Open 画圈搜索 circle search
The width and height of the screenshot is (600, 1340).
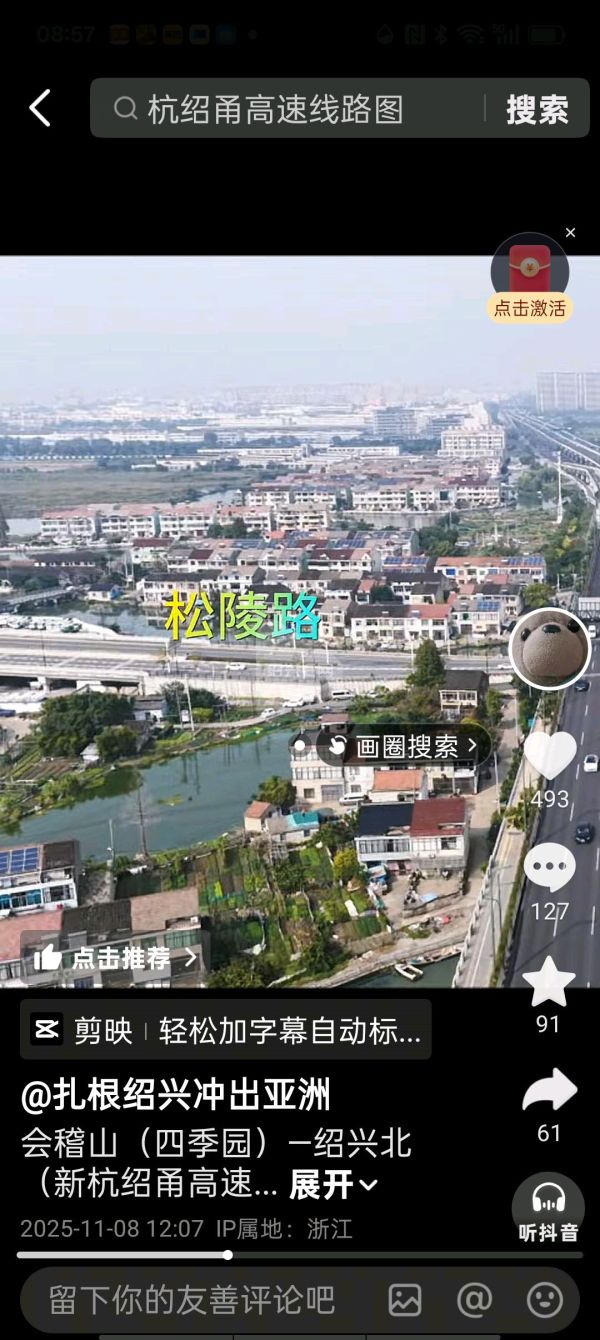coord(404,746)
